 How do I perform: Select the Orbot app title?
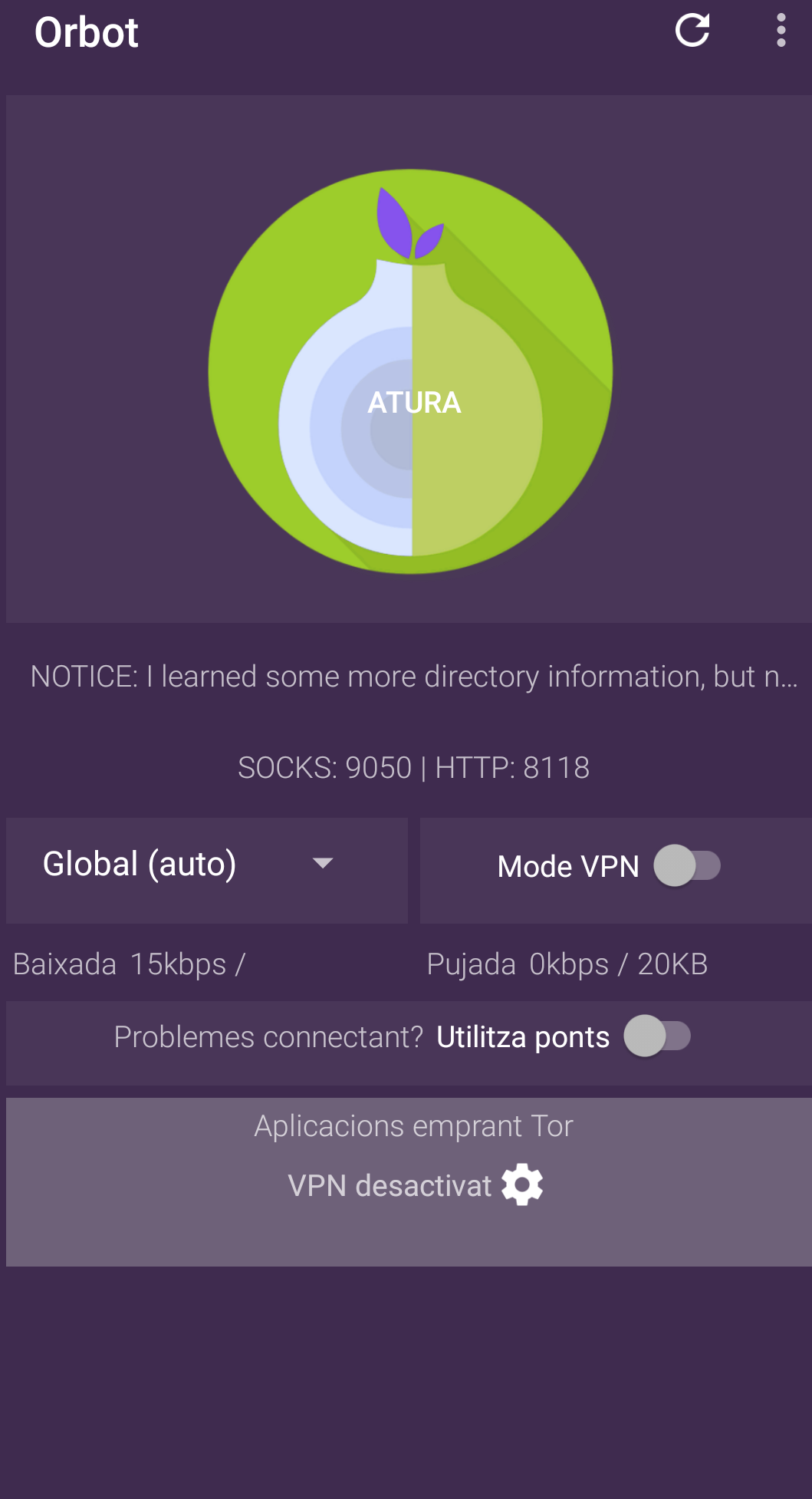pyautogui.click(x=87, y=31)
